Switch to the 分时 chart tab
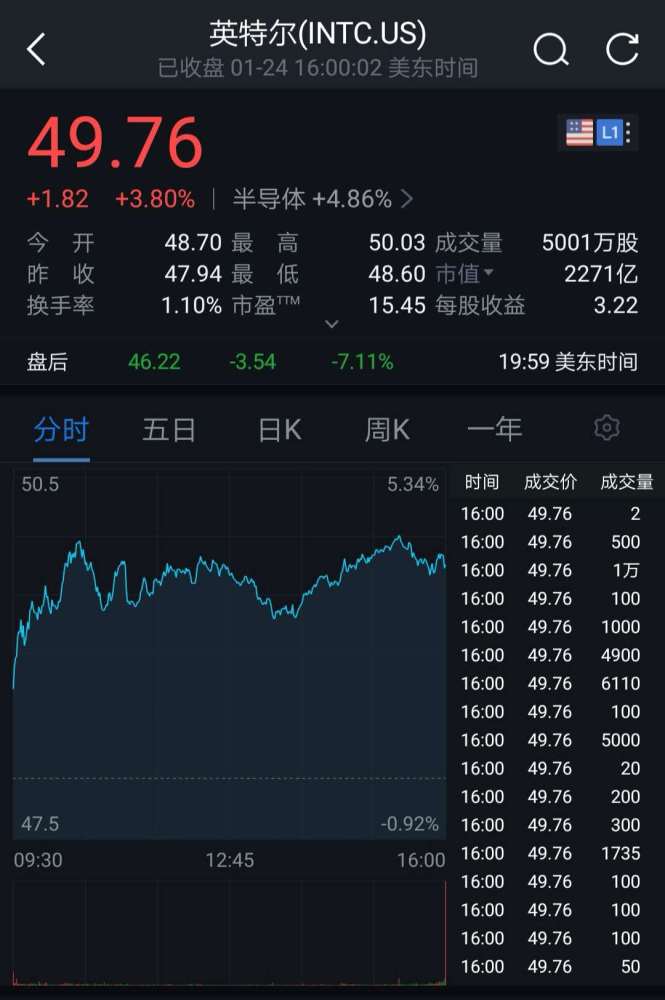The image size is (665, 1000). click(x=61, y=430)
